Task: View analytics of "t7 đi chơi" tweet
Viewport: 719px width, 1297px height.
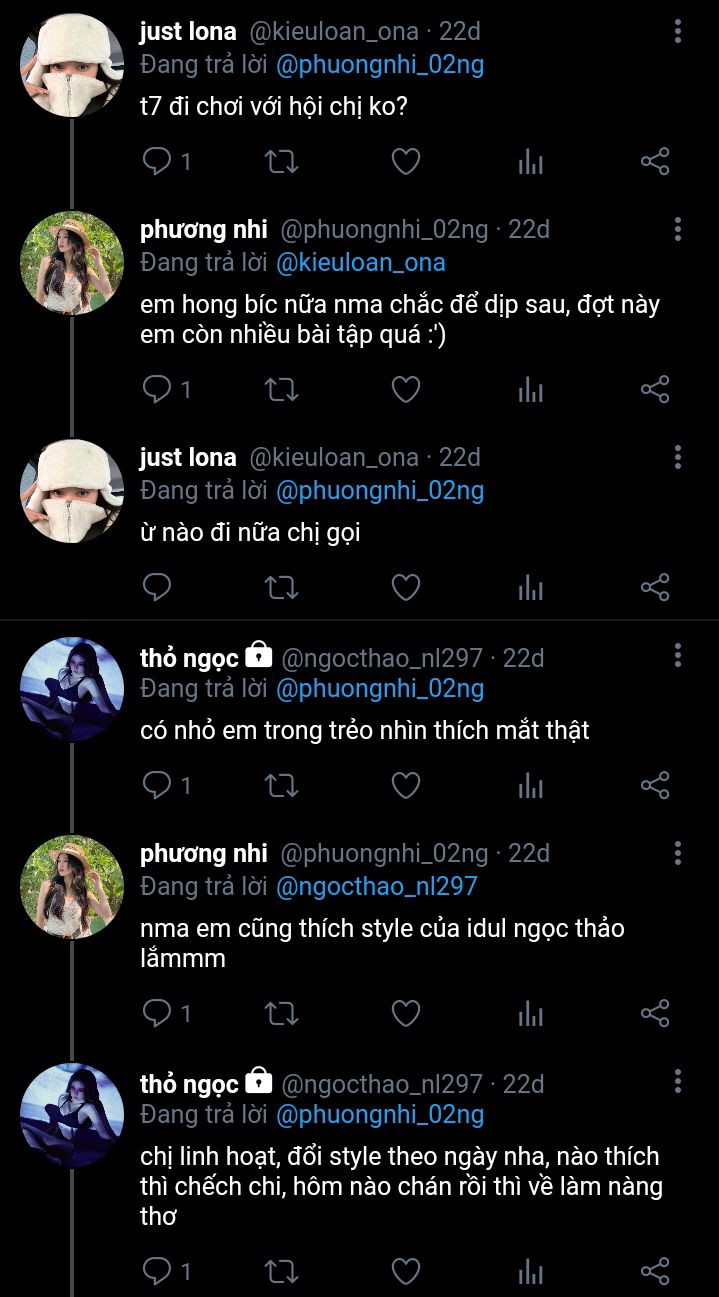Action: click(531, 162)
